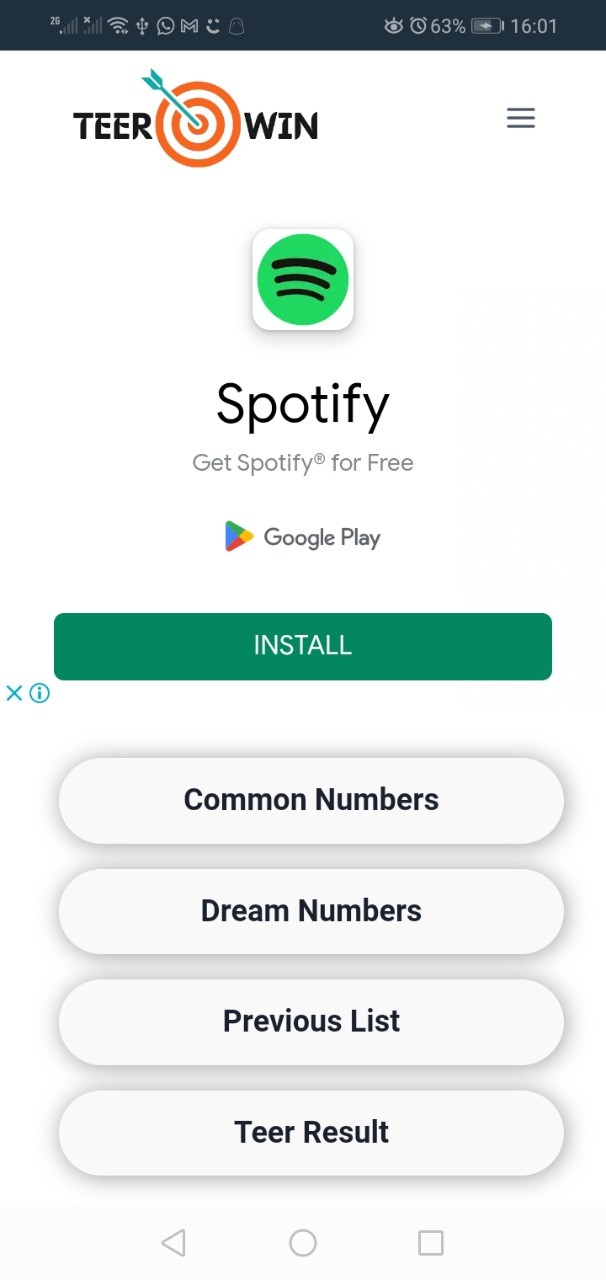Open the ad info icon
This screenshot has height=1280, width=606.
tap(39, 693)
